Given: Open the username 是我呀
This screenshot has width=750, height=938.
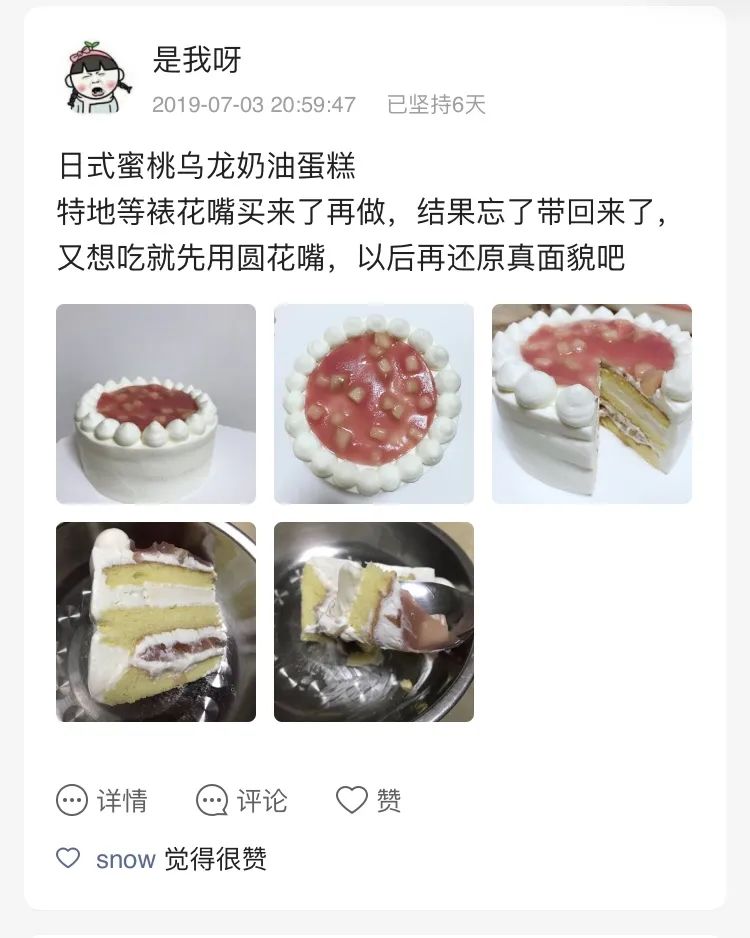Looking at the screenshot, I should tap(197, 60).
